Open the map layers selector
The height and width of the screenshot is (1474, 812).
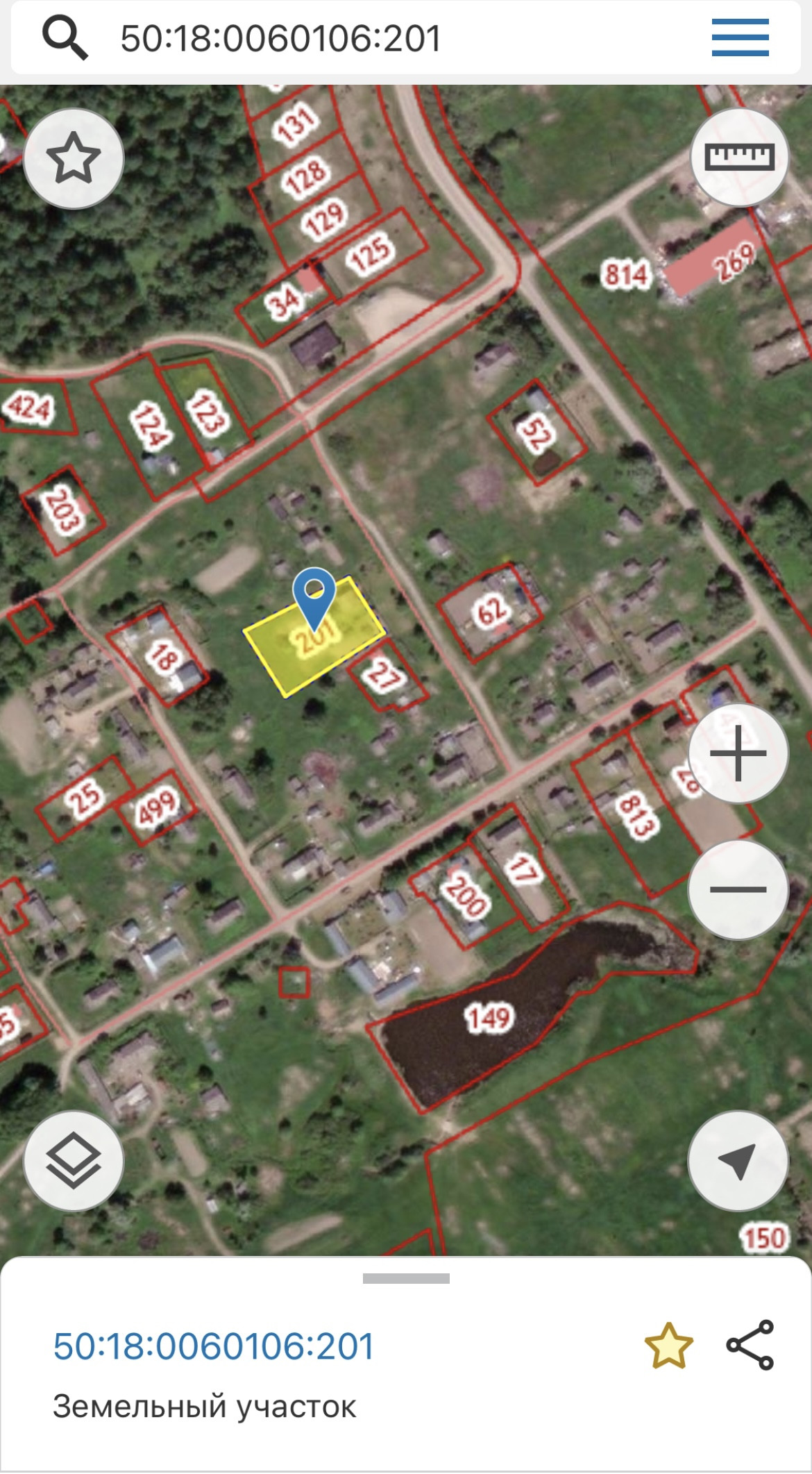pyautogui.click(x=74, y=1160)
